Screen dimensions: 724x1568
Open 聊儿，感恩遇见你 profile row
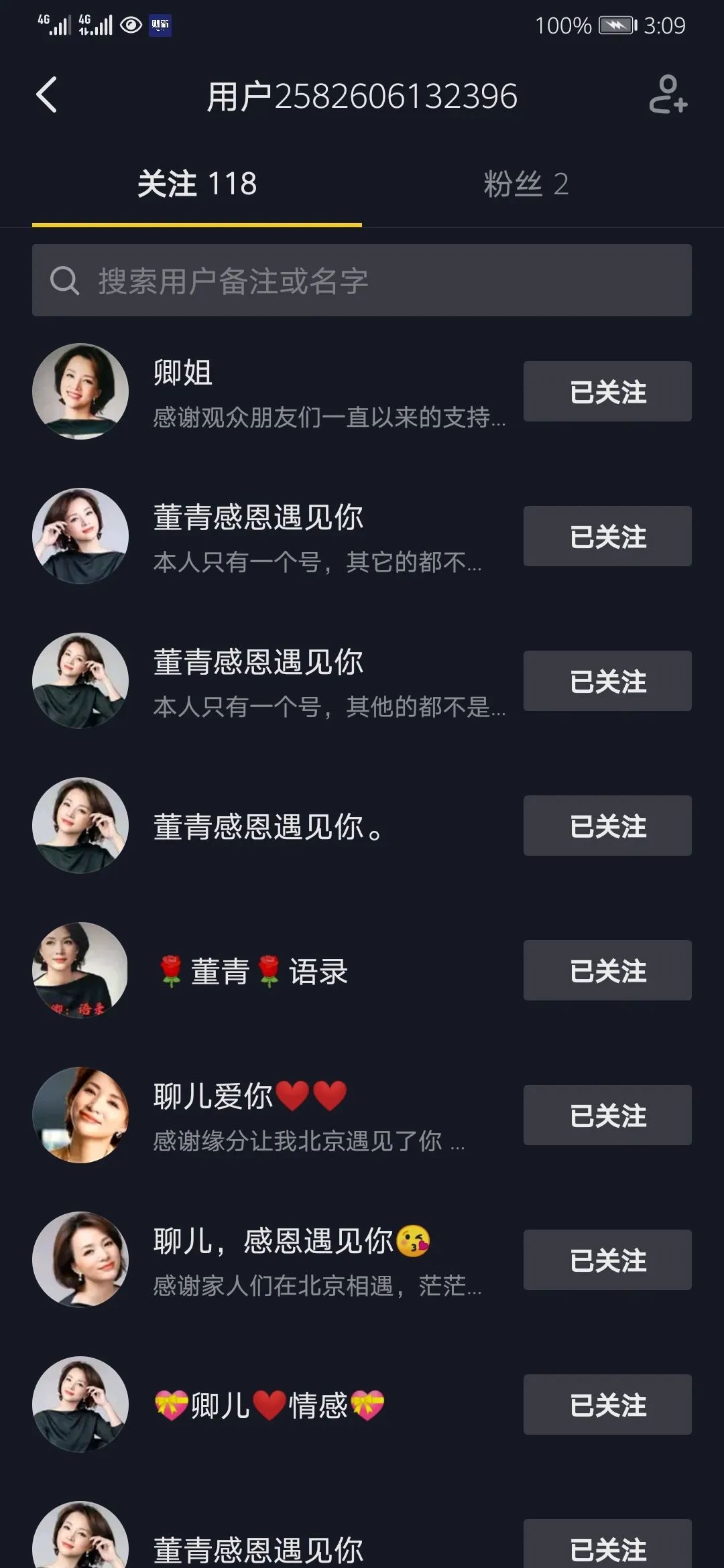tap(268, 1260)
